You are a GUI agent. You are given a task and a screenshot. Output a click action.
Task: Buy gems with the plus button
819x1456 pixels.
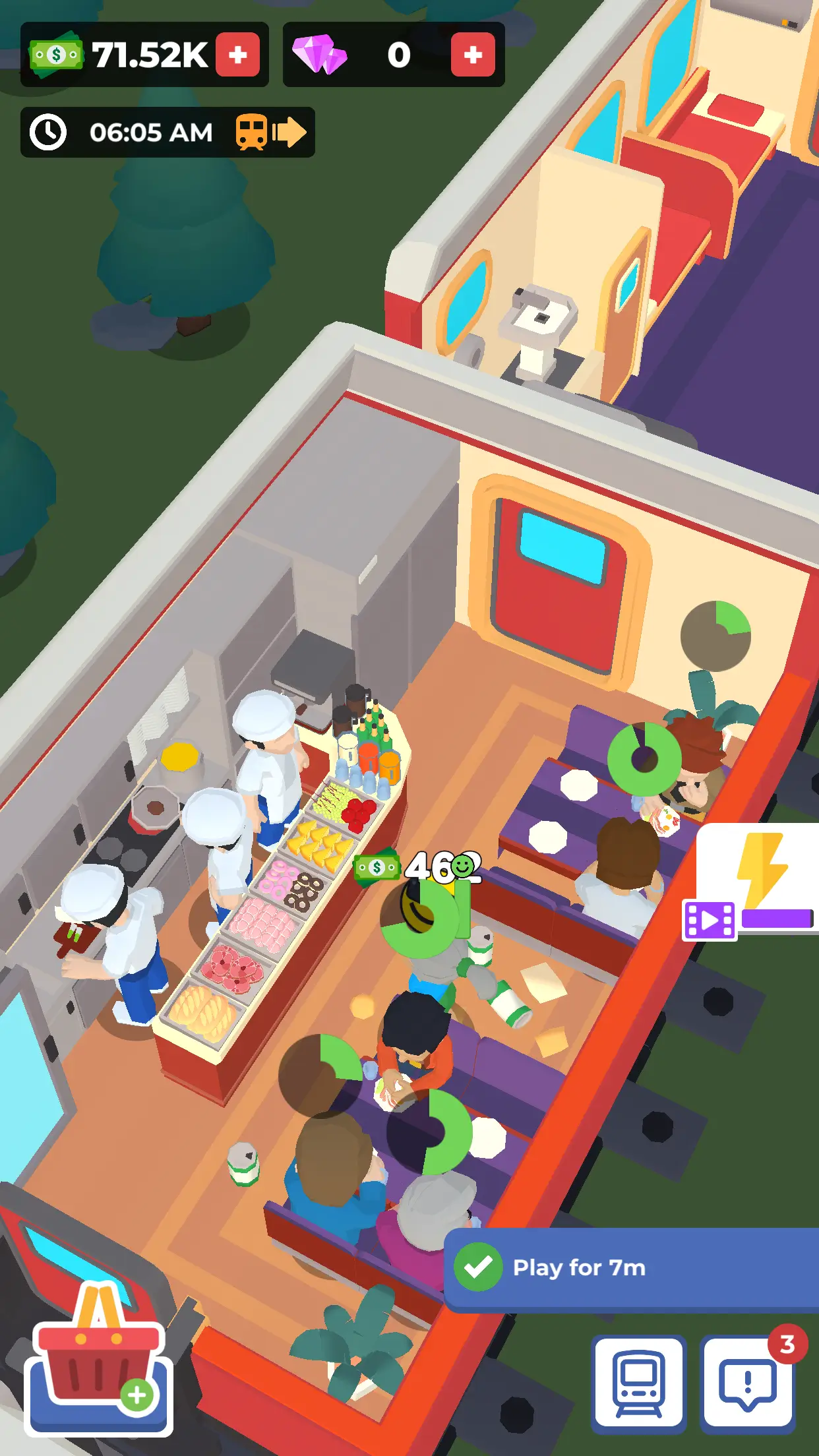point(472,55)
